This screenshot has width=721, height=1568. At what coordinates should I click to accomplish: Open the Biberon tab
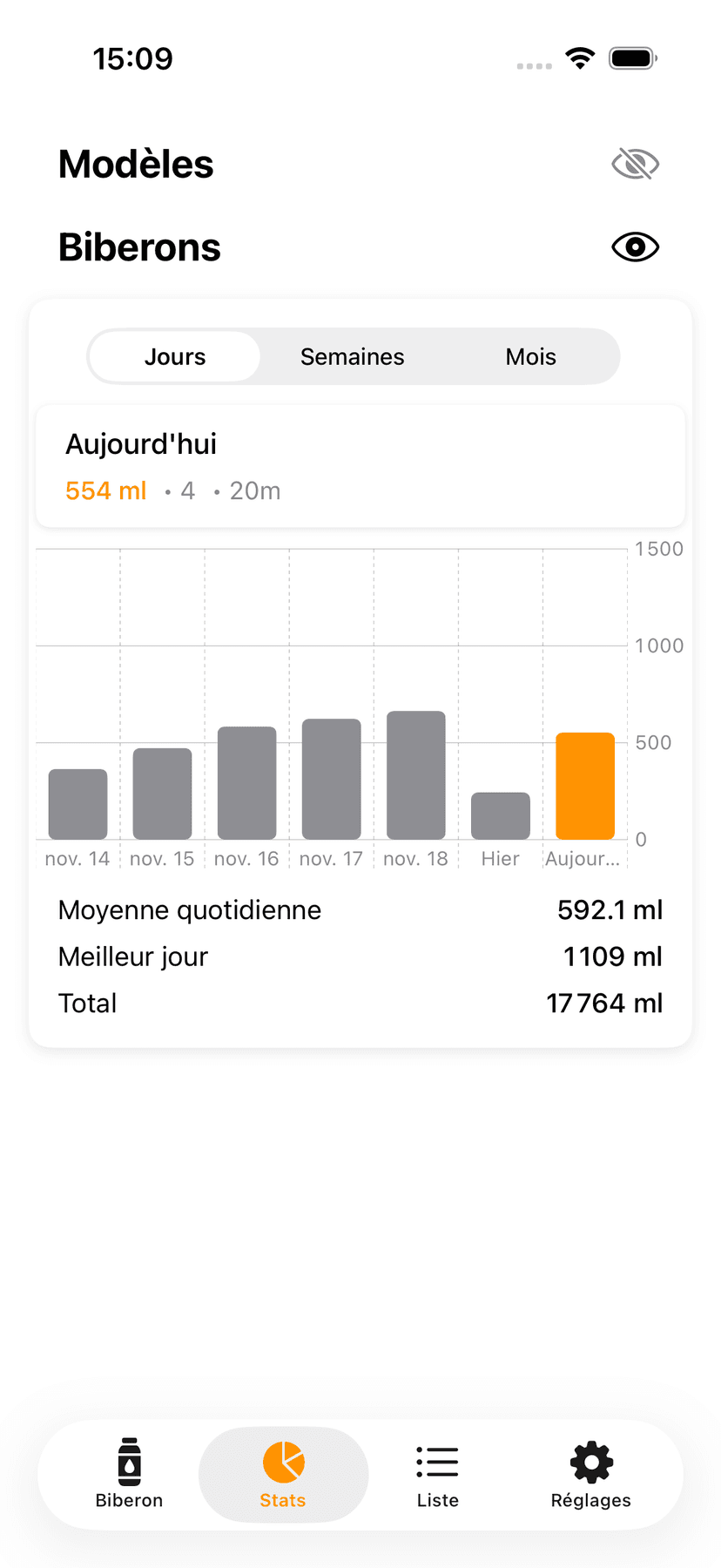point(129,1474)
